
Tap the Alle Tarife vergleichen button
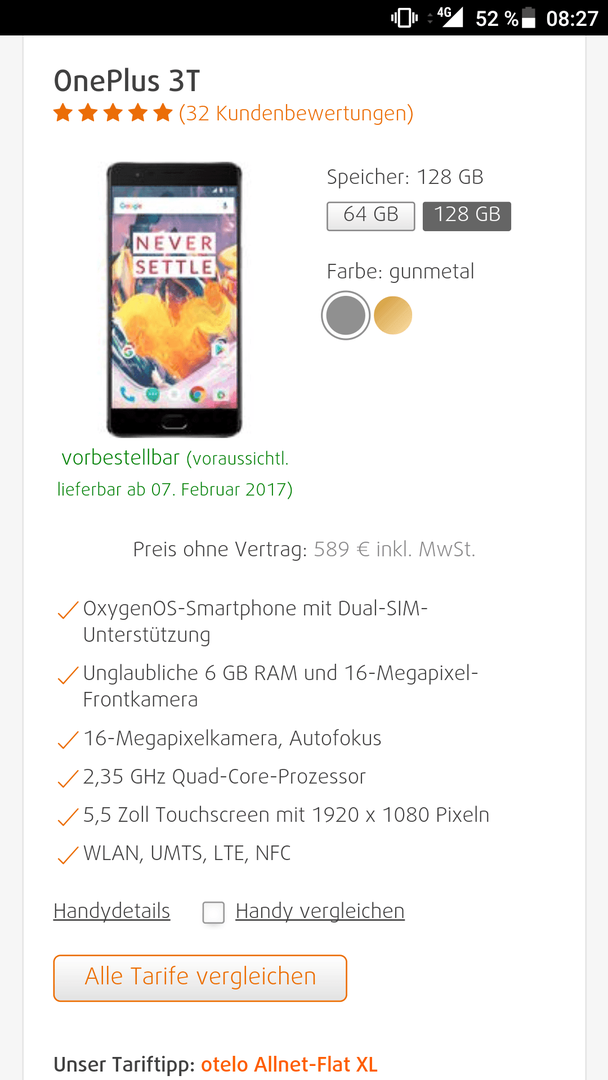200,977
